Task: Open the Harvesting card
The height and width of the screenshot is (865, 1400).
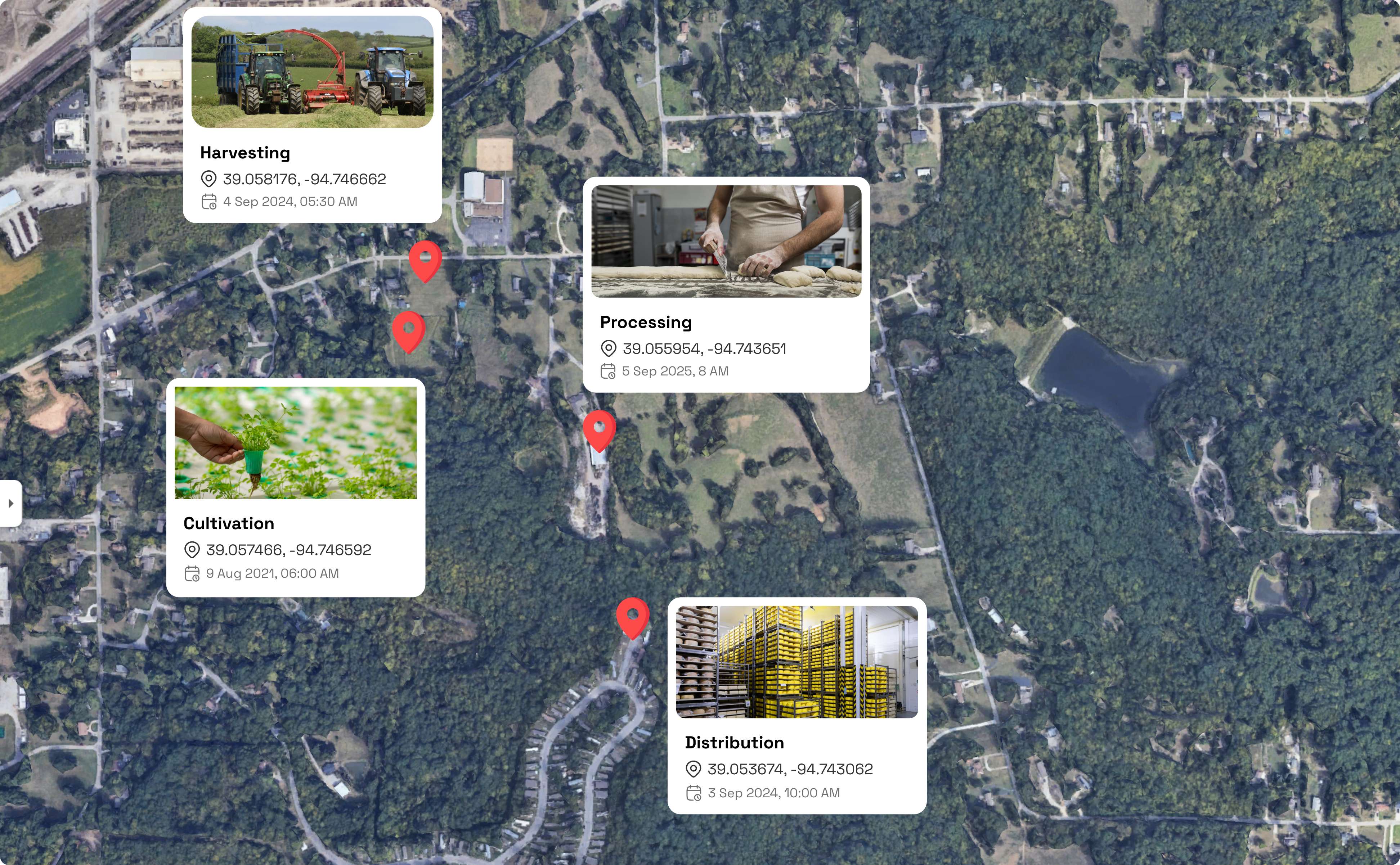Action: click(x=312, y=114)
